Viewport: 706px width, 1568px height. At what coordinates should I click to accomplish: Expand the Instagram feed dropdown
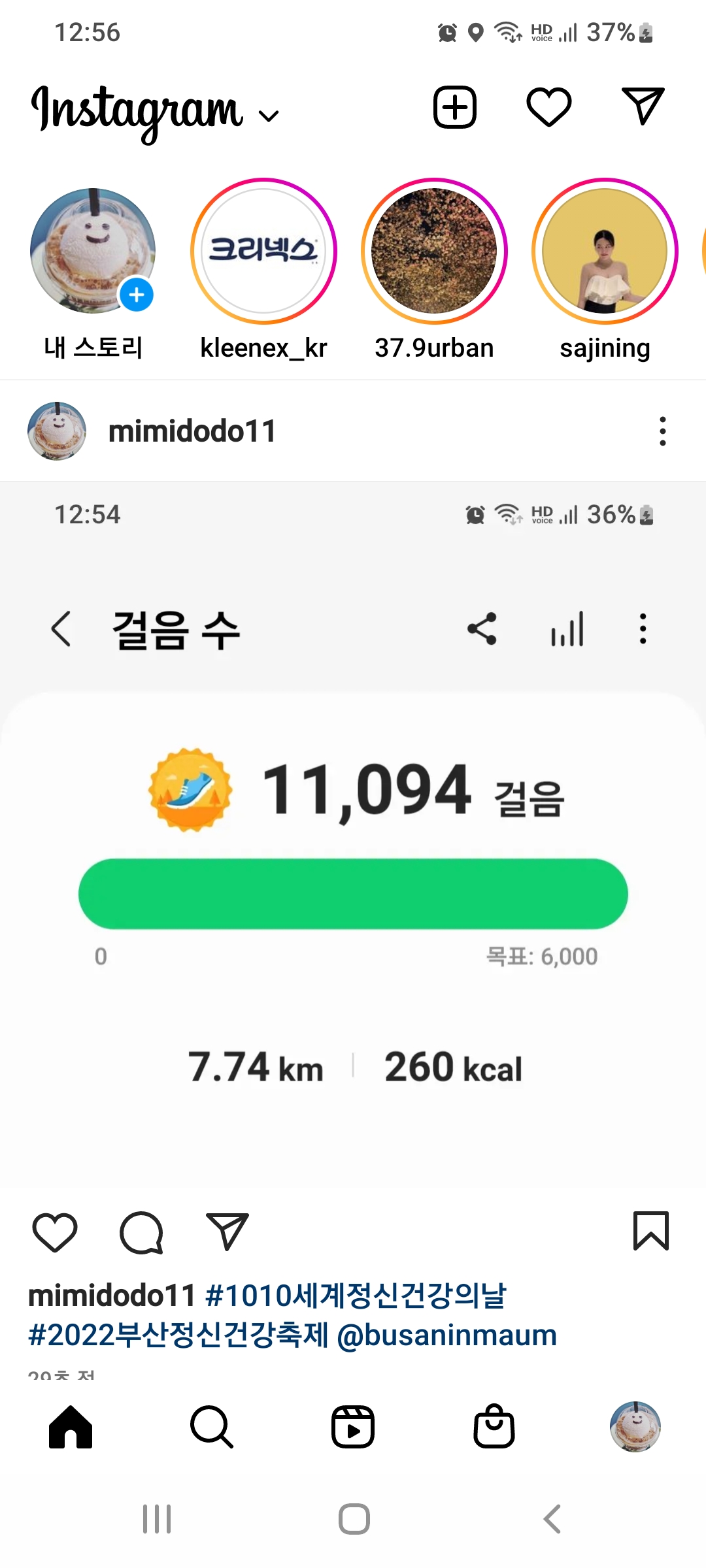tap(269, 116)
